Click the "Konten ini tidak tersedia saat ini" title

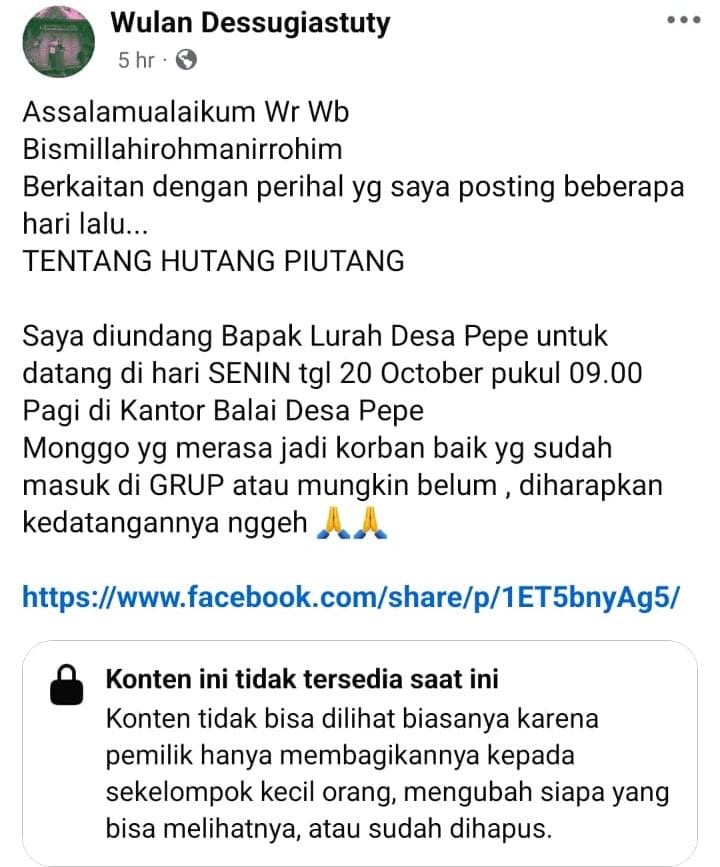[x=300, y=680]
